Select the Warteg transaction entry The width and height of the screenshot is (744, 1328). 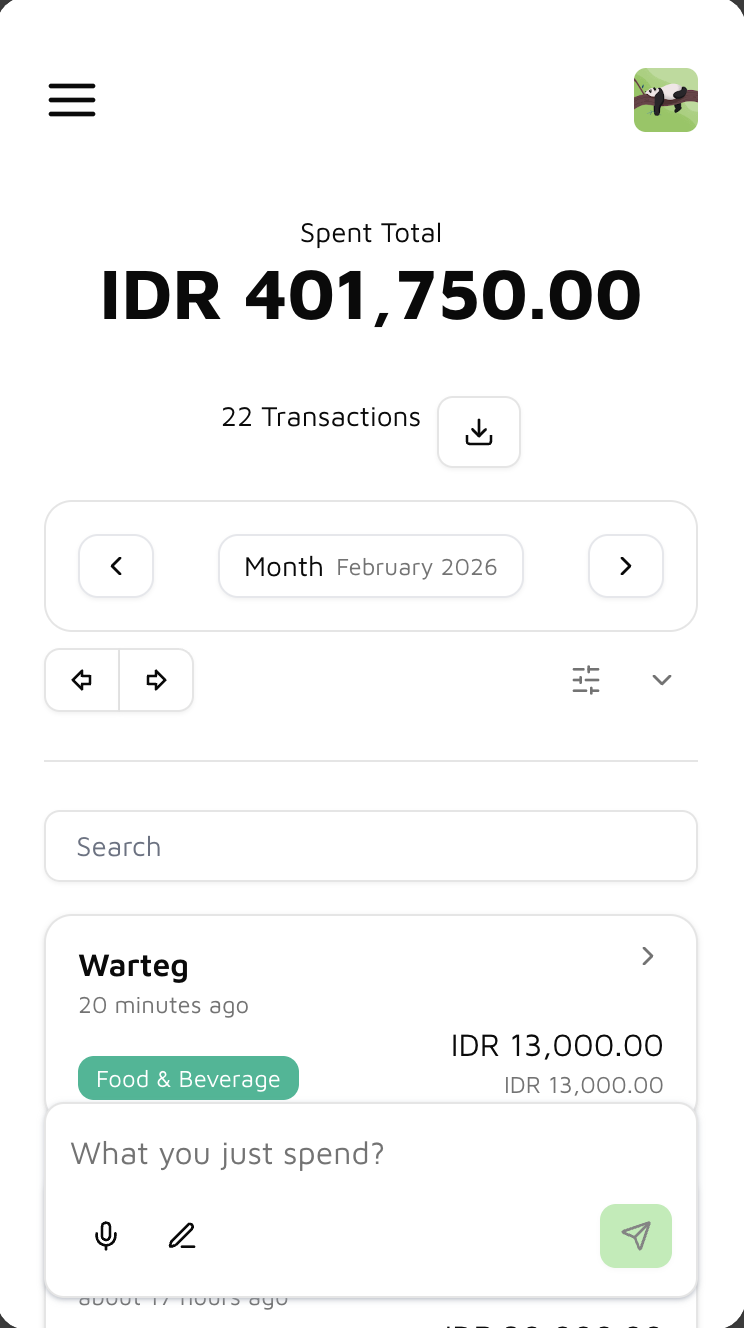point(133,966)
